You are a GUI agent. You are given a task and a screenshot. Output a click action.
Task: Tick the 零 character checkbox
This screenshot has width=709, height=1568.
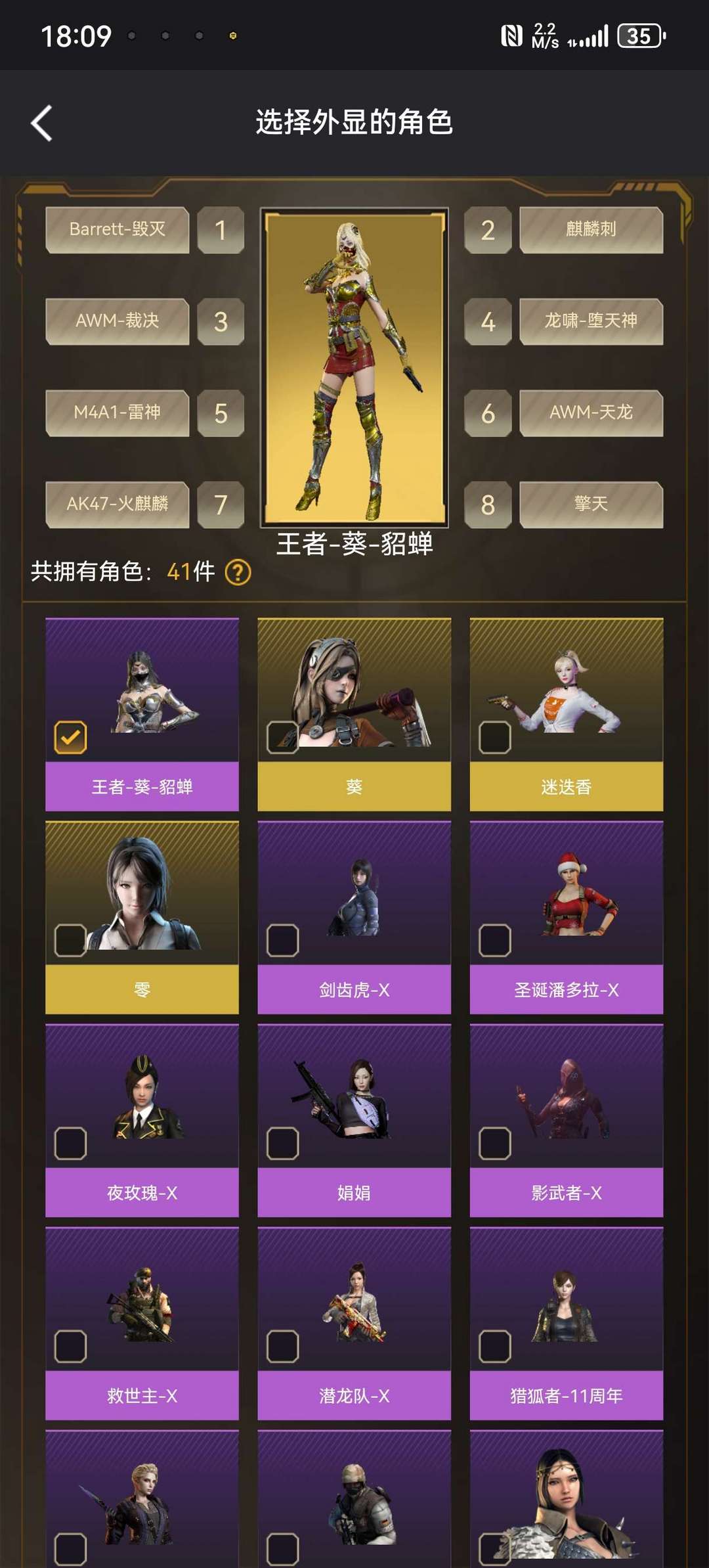pyautogui.click(x=70, y=940)
